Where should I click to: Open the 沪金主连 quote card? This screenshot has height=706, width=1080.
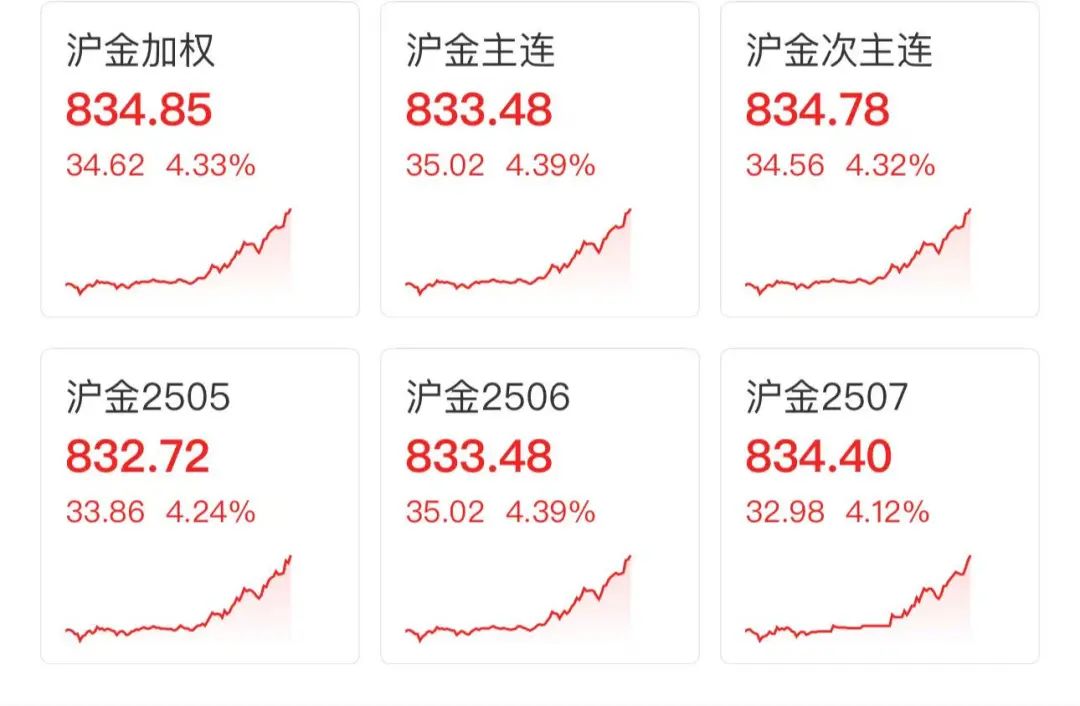click(x=539, y=160)
